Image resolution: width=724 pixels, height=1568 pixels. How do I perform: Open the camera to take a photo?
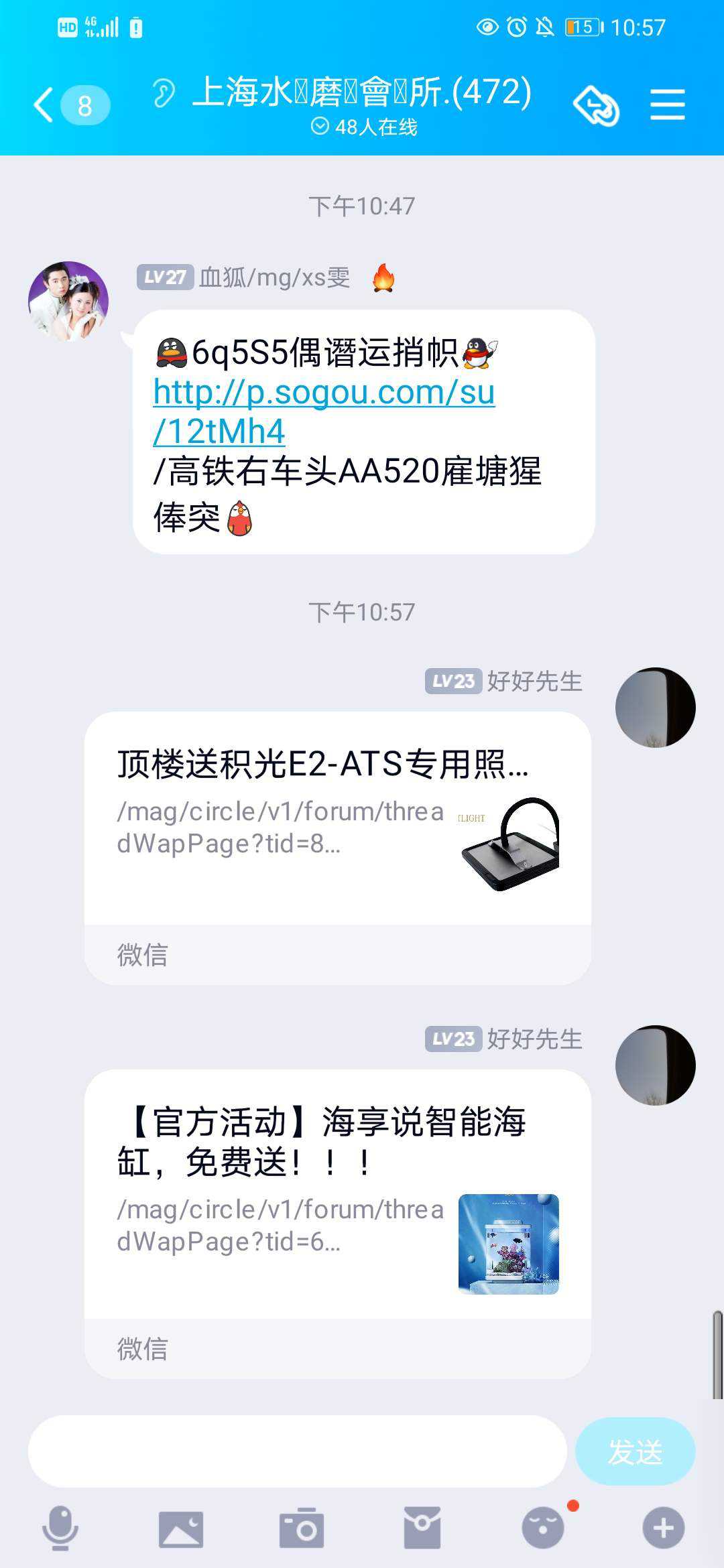(302, 1528)
